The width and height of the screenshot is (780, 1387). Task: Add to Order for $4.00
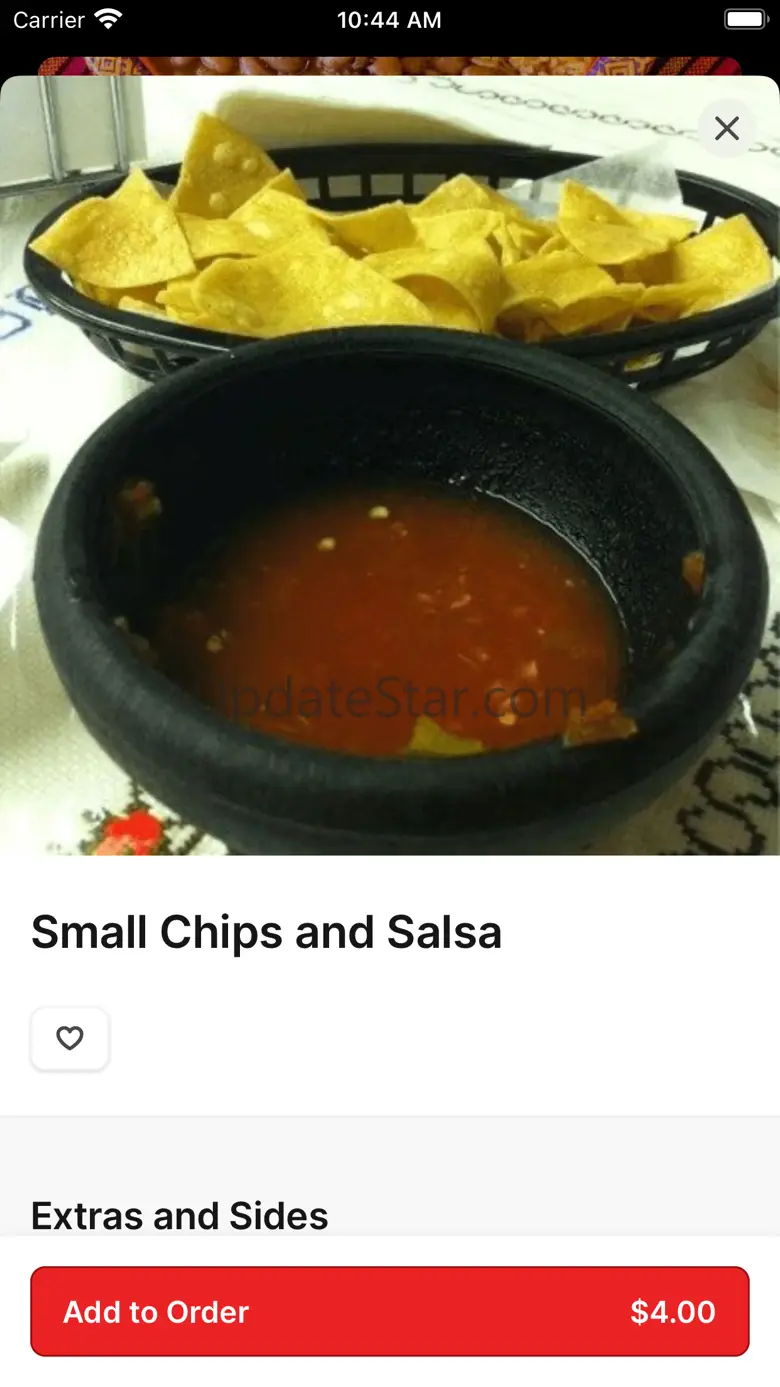pyautogui.click(x=390, y=1311)
